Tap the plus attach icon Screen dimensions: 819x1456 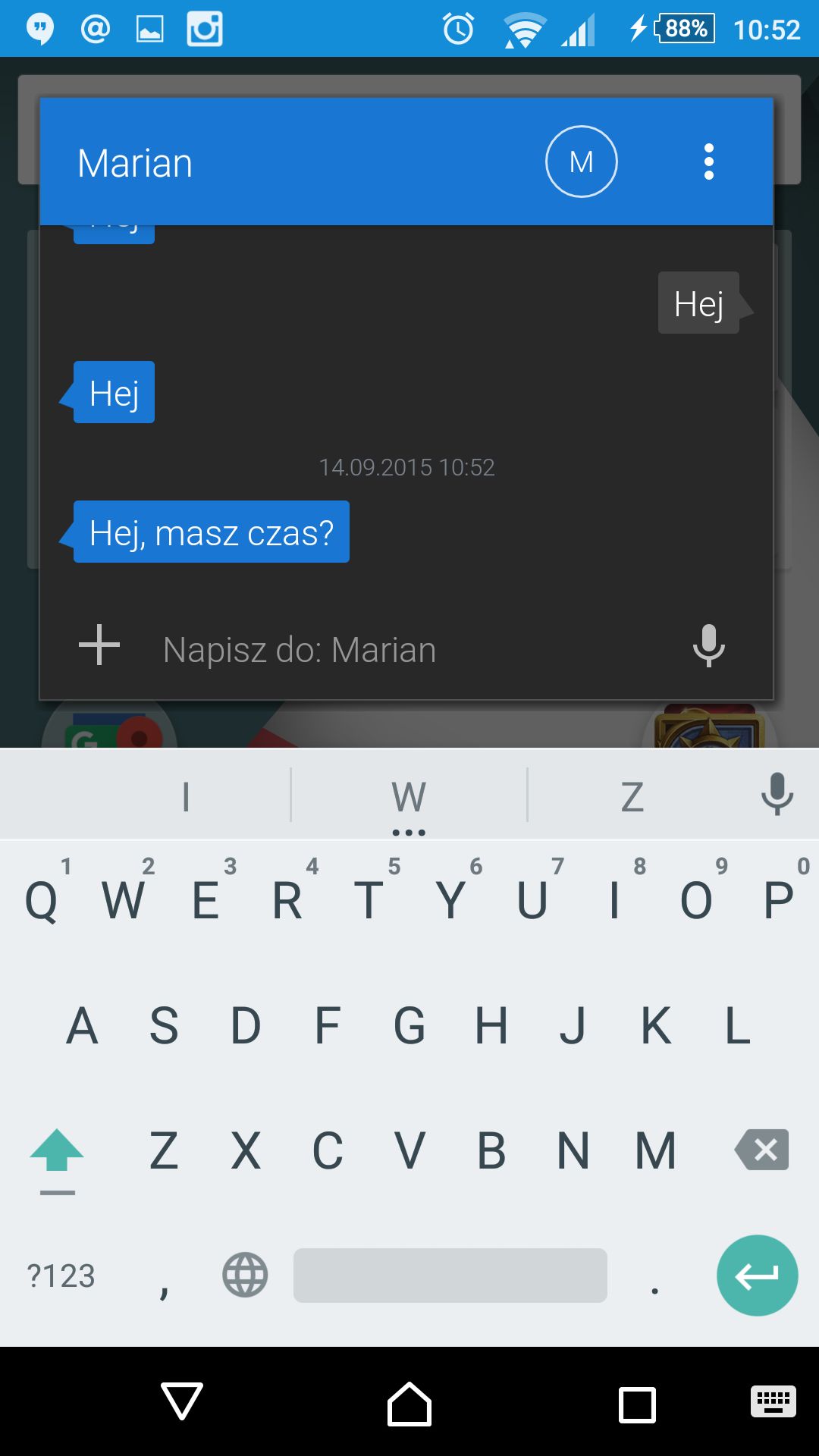(99, 645)
